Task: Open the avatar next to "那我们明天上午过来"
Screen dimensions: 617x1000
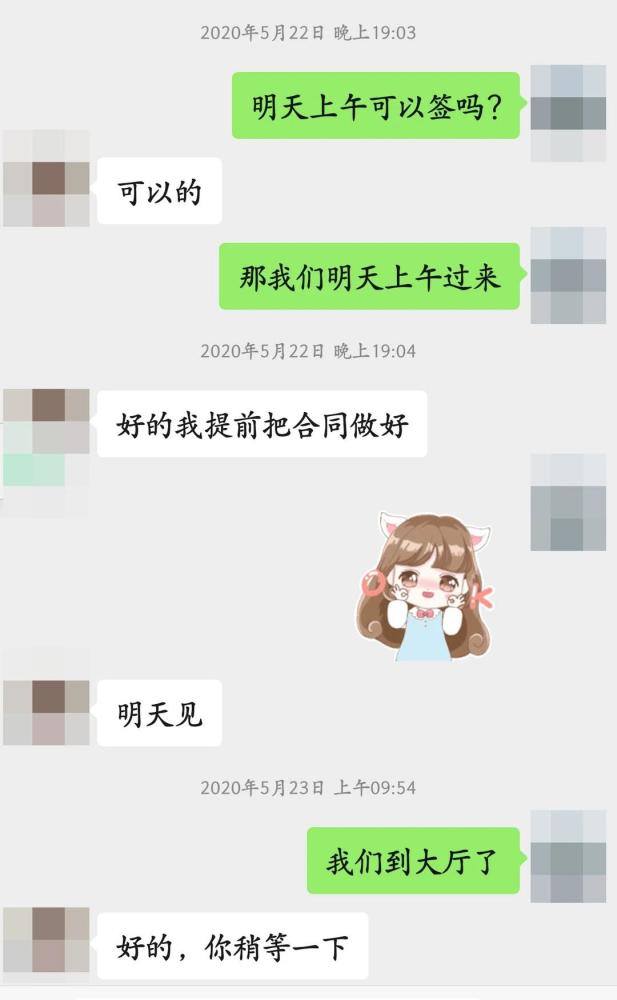Action: 568,276
